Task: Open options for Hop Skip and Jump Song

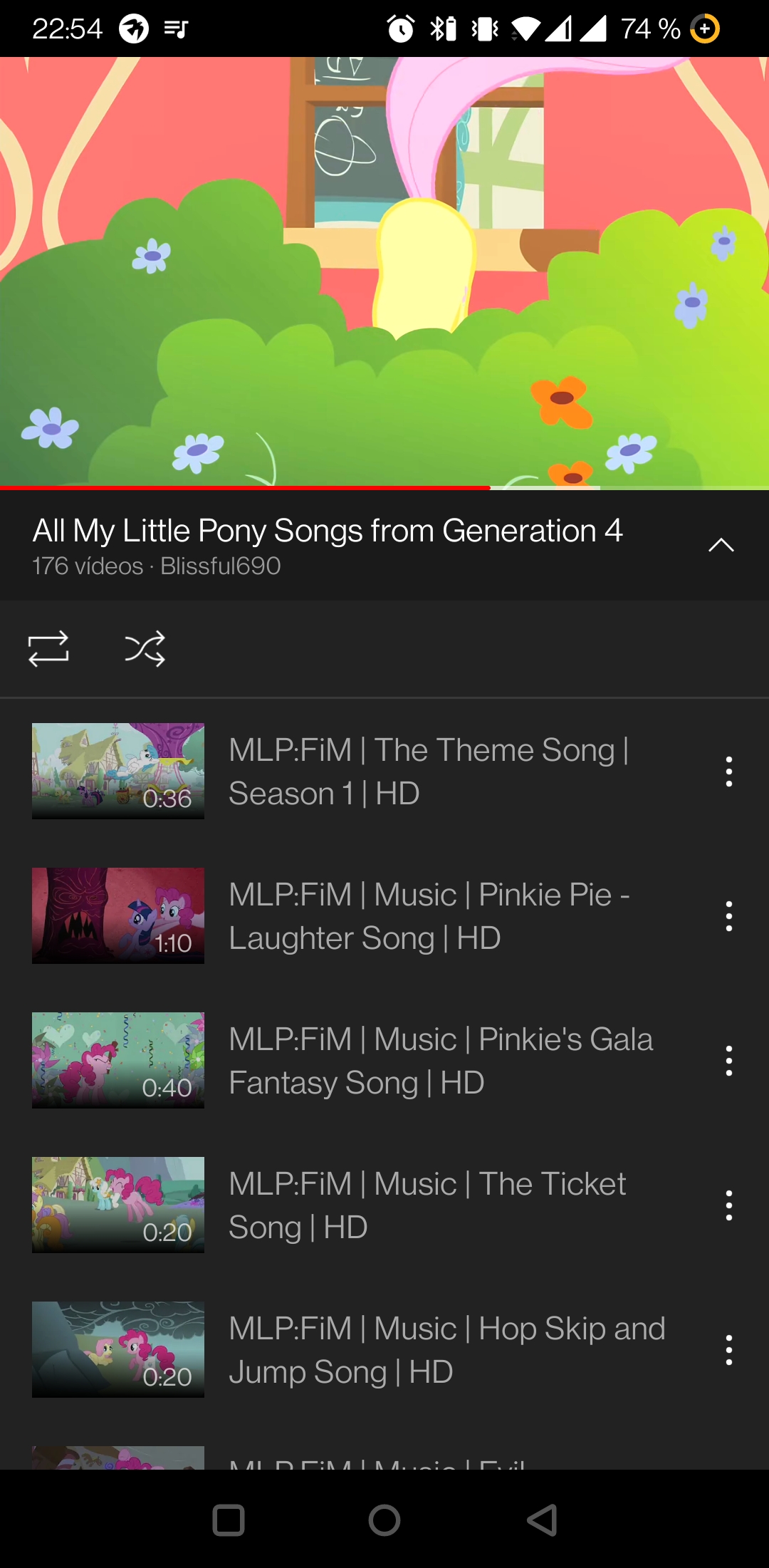Action: 728,1350
